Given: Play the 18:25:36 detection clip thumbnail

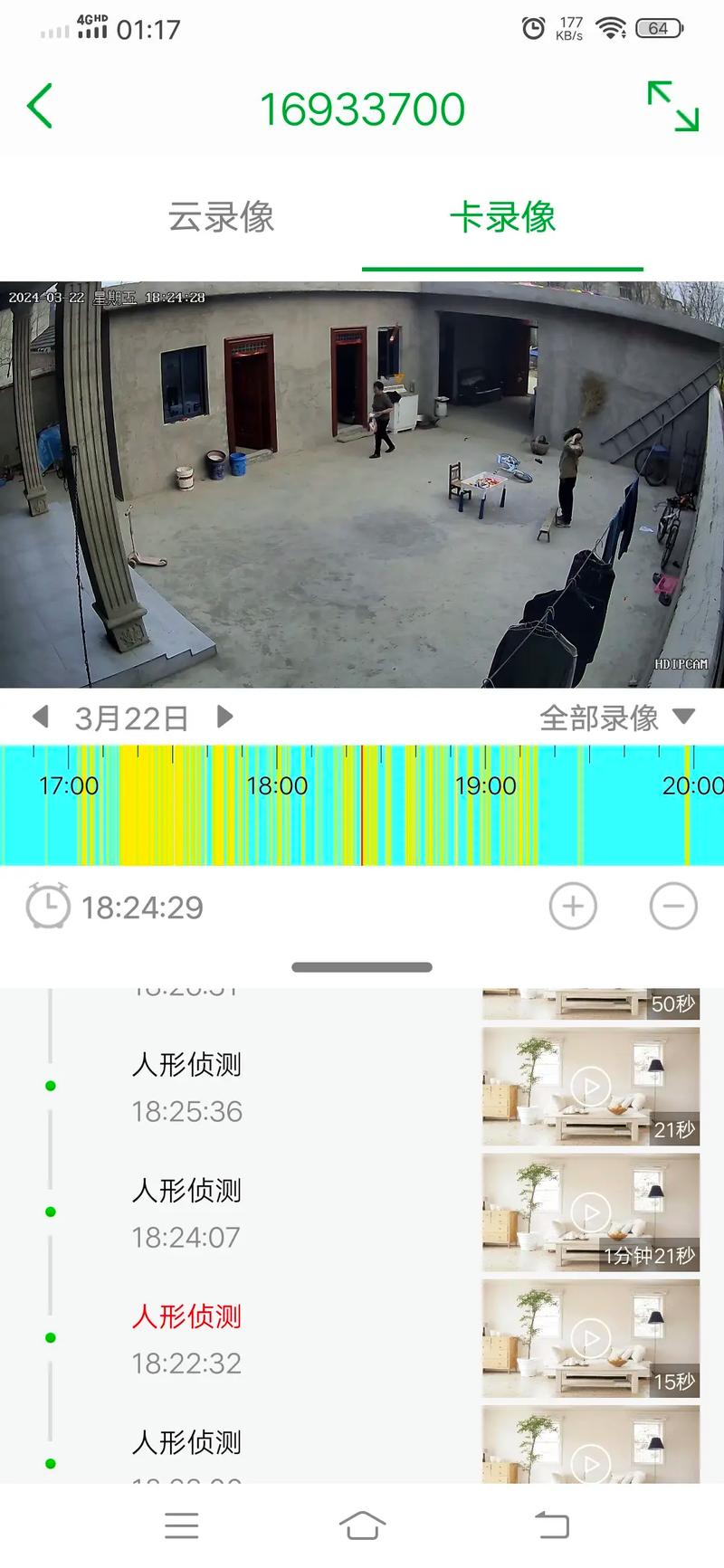Looking at the screenshot, I should (x=589, y=1085).
